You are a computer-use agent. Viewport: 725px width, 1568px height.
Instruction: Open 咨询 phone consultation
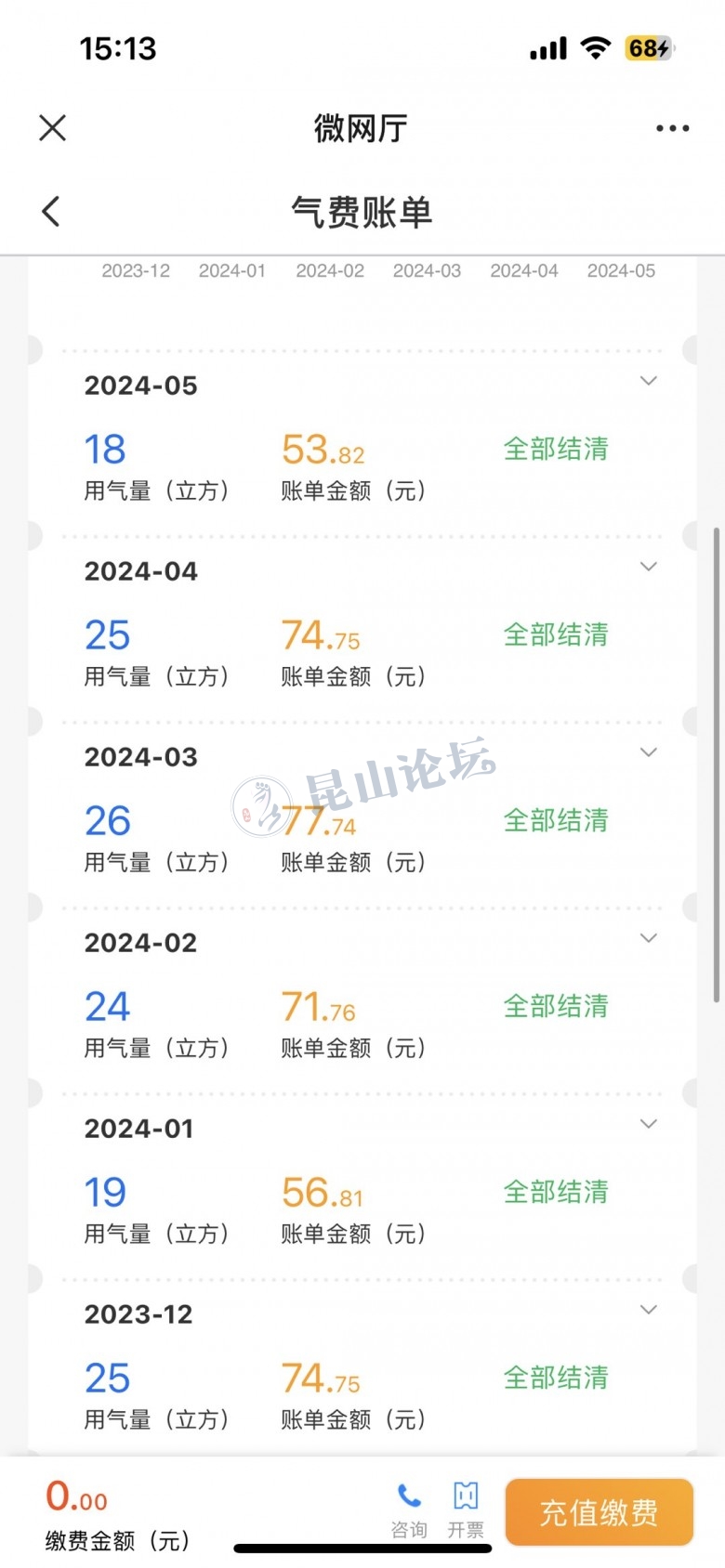pyautogui.click(x=409, y=1510)
